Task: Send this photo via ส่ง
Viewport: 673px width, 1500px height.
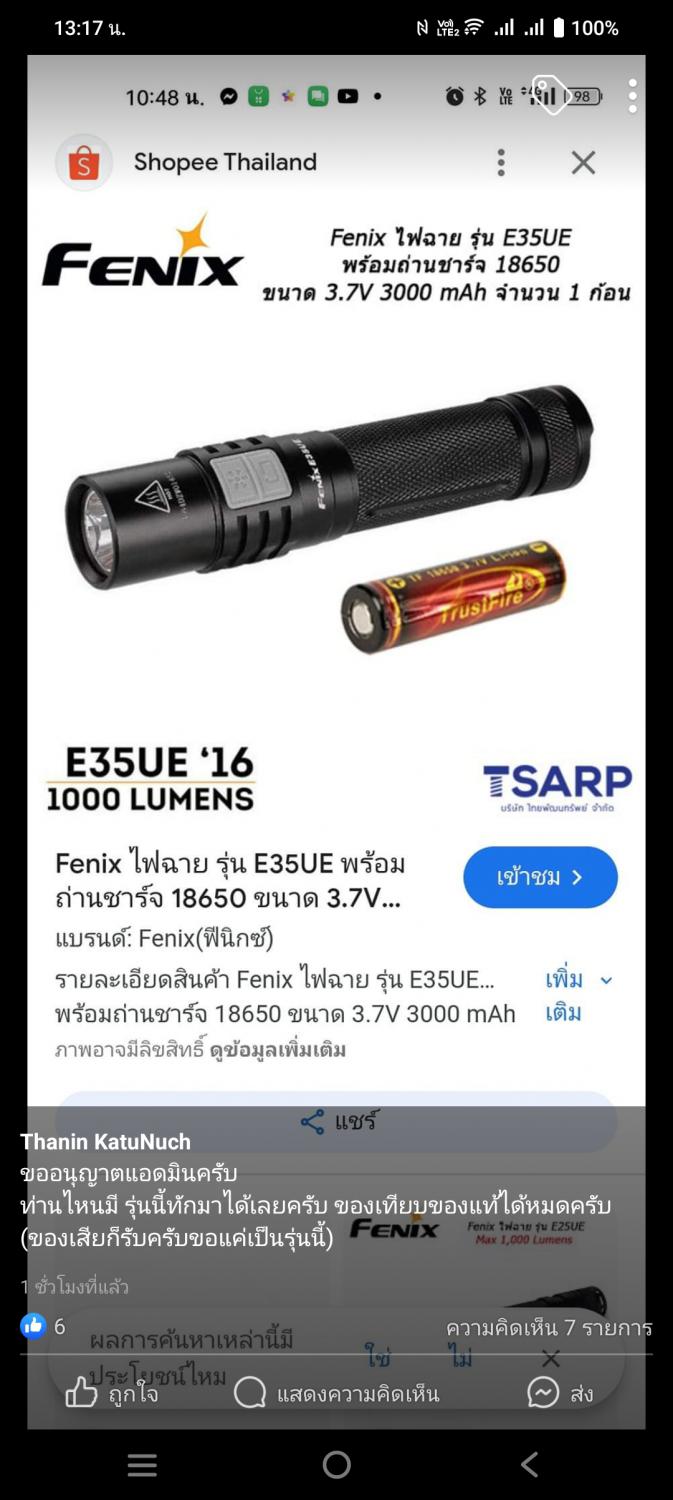Action: (560, 1392)
